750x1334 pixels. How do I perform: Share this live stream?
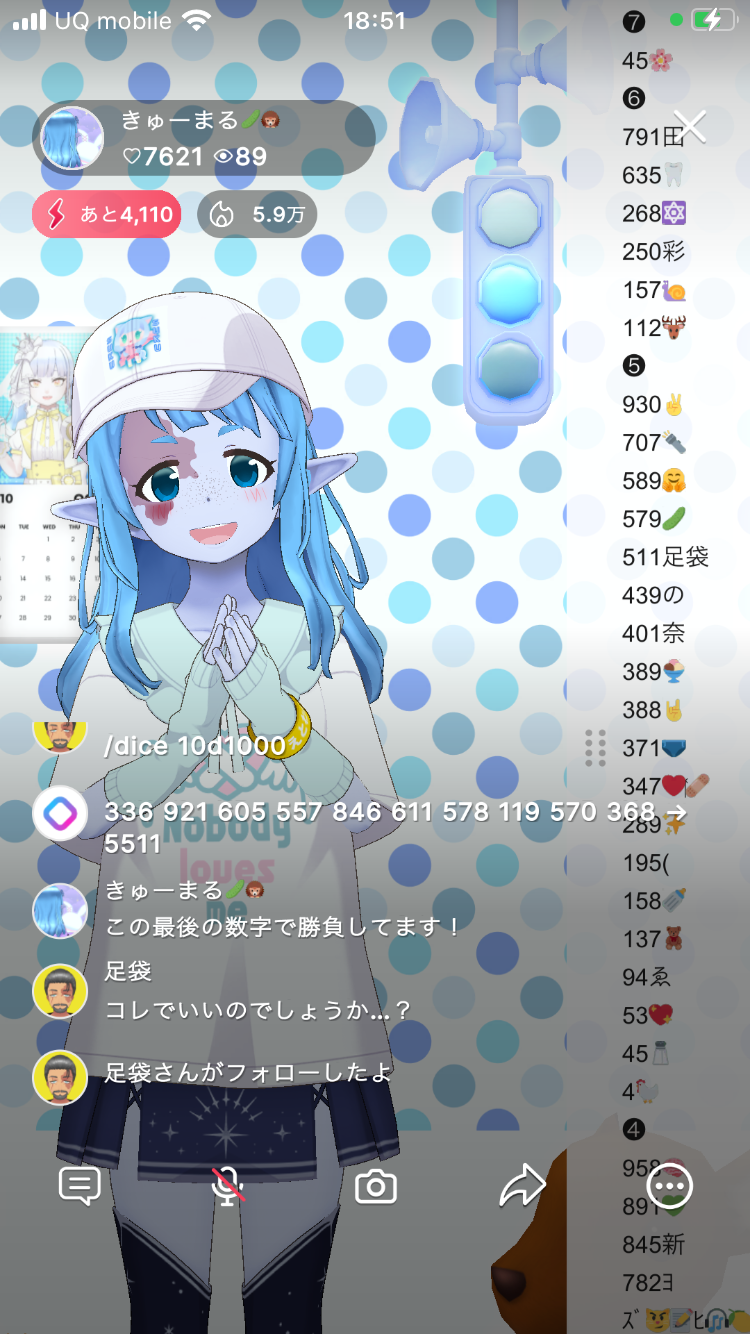522,1186
